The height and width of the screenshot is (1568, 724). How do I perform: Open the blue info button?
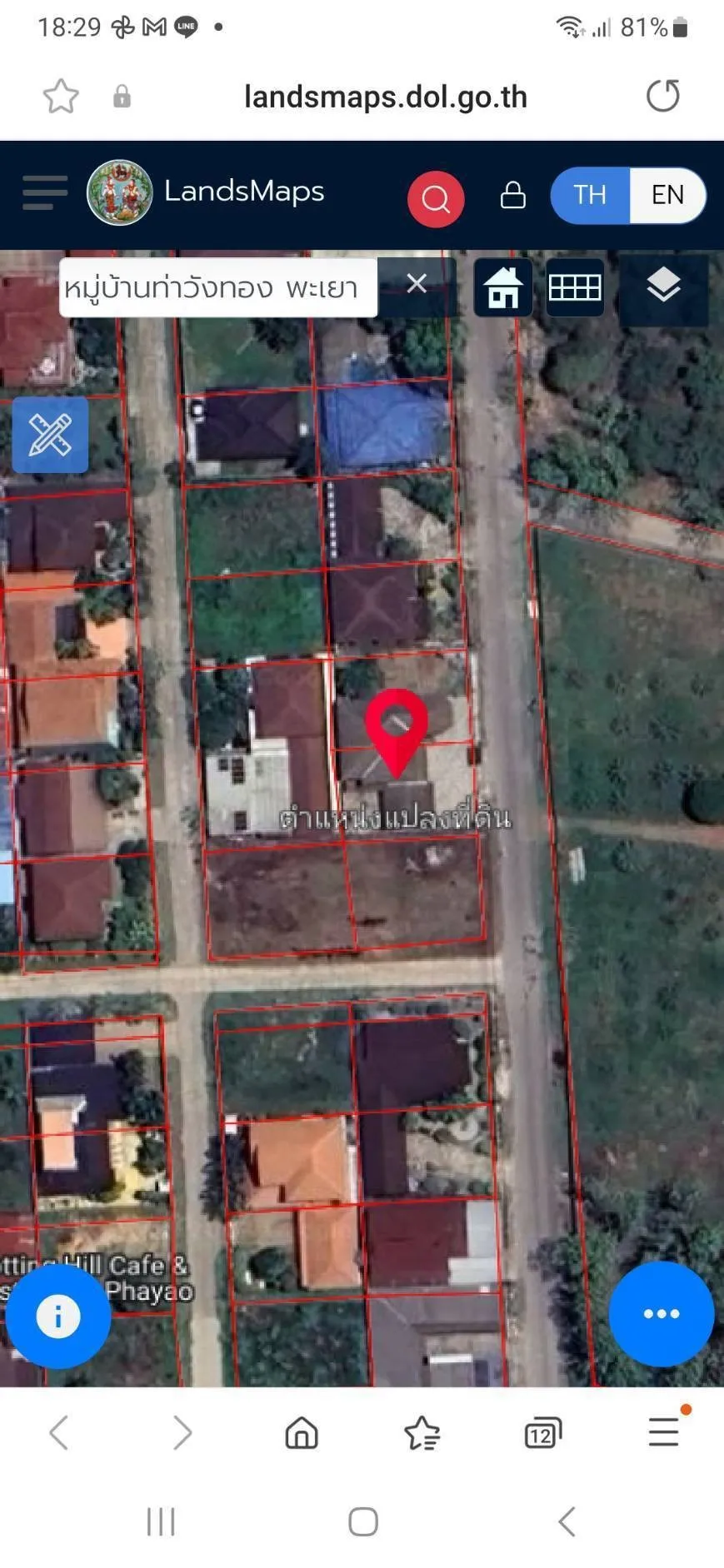click(58, 1316)
